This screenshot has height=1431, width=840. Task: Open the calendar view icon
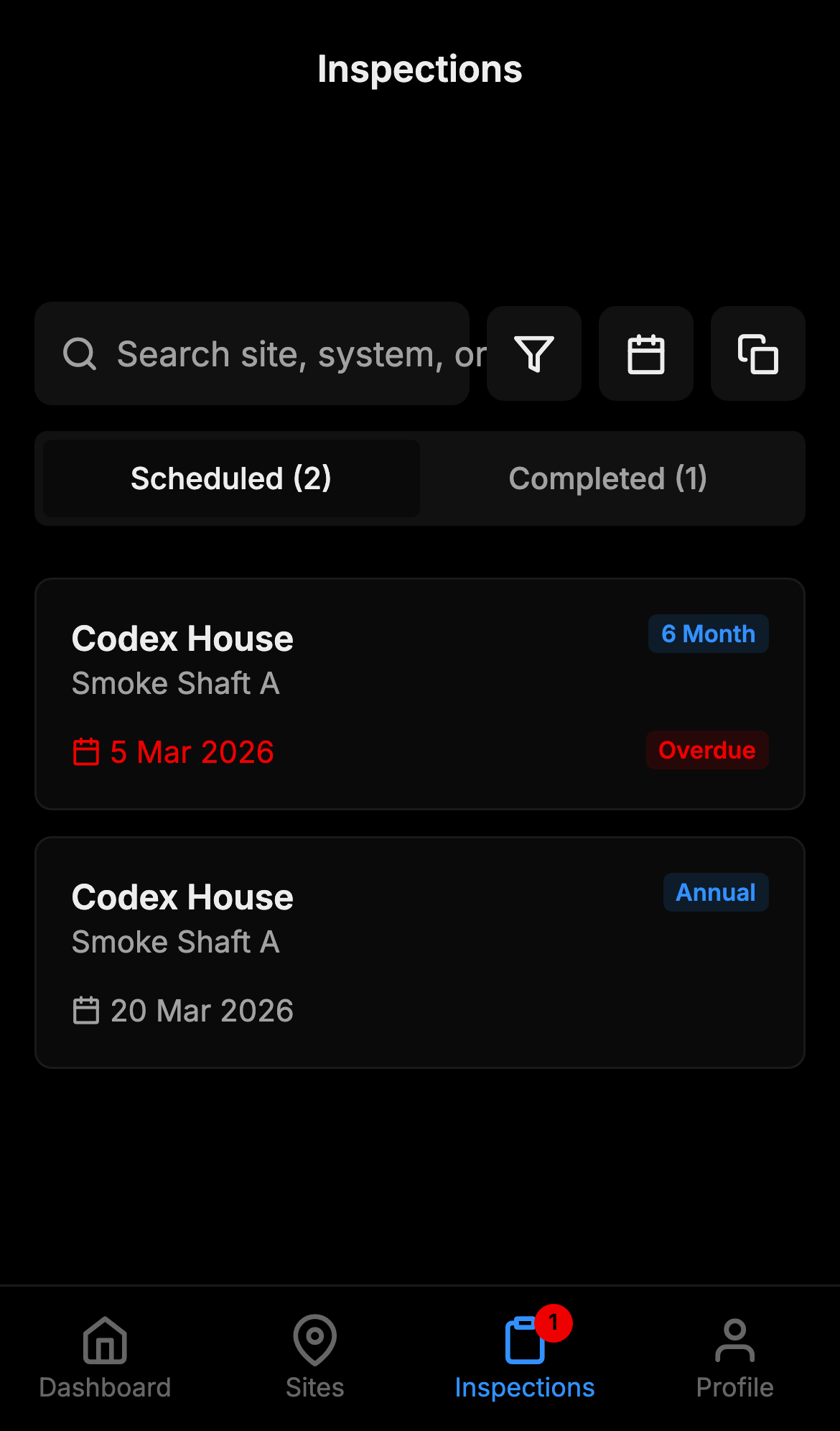pyautogui.click(x=645, y=353)
